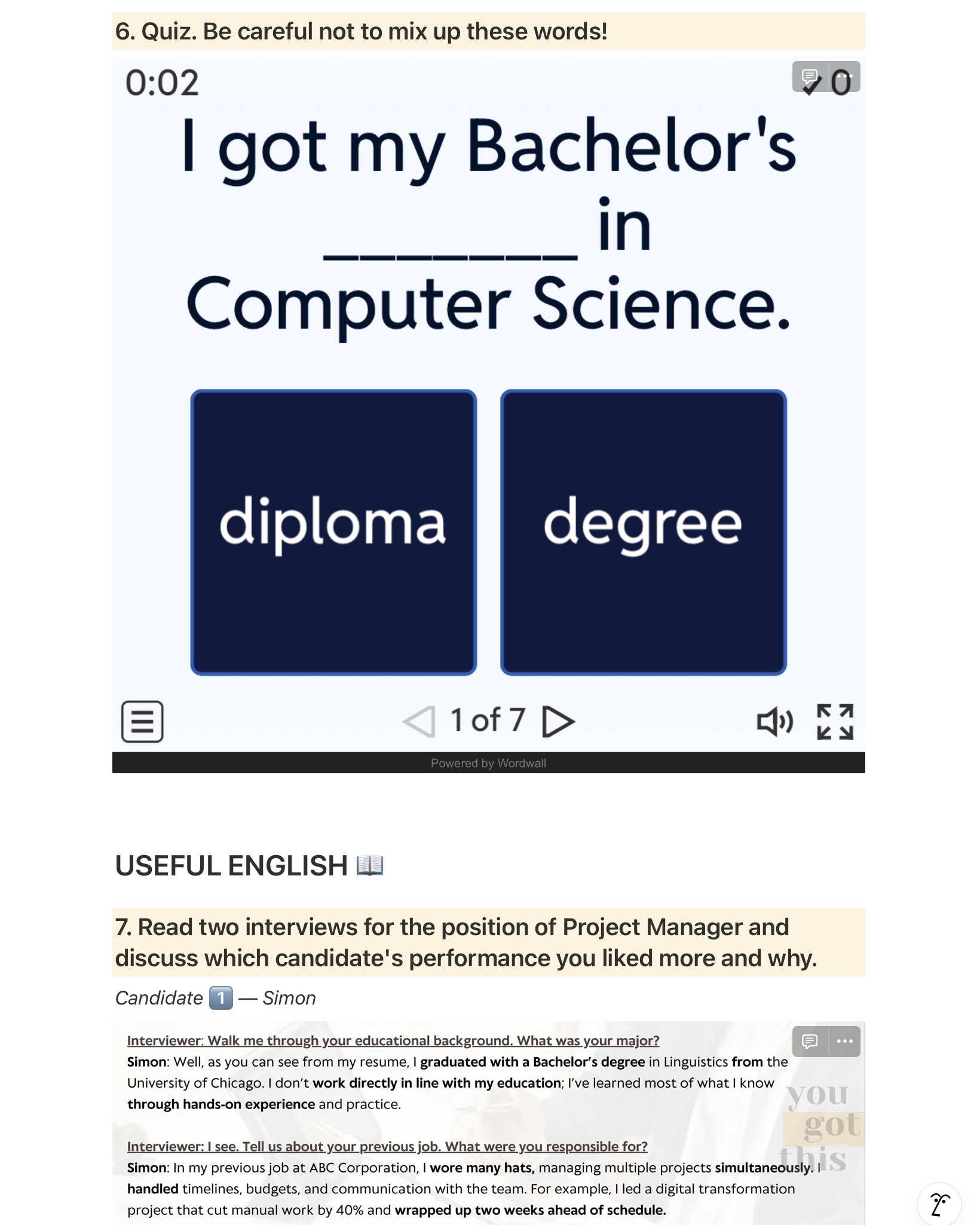Go to the next quiz question

(x=558, y=721)
